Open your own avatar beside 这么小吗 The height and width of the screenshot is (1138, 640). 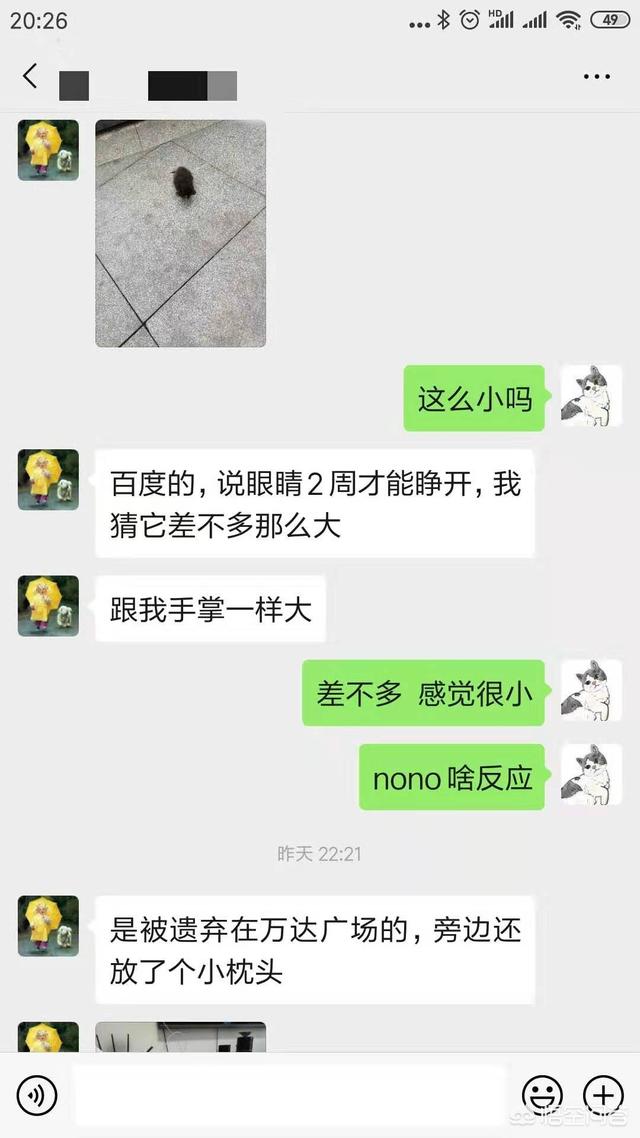click(591, 397)
